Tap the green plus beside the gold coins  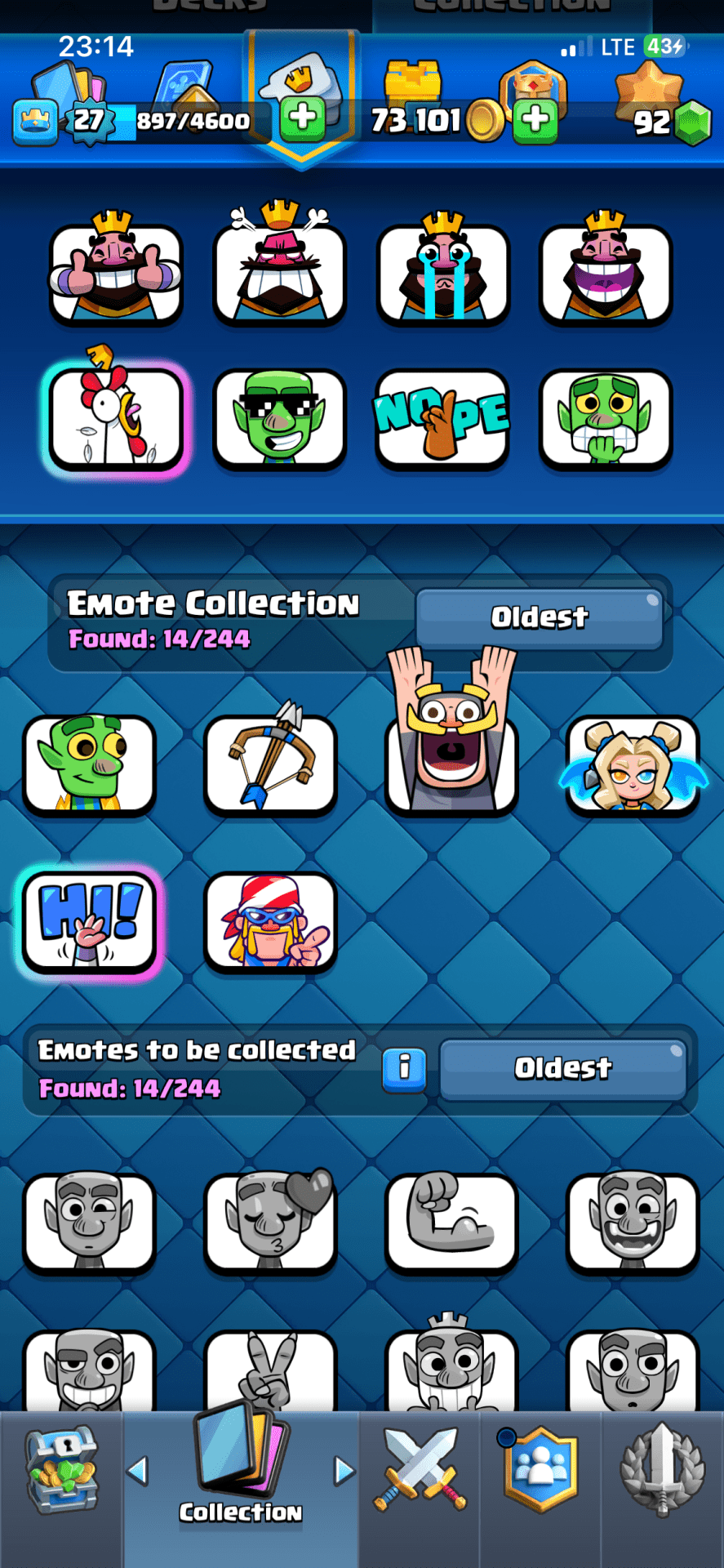(x=535, y=119)
